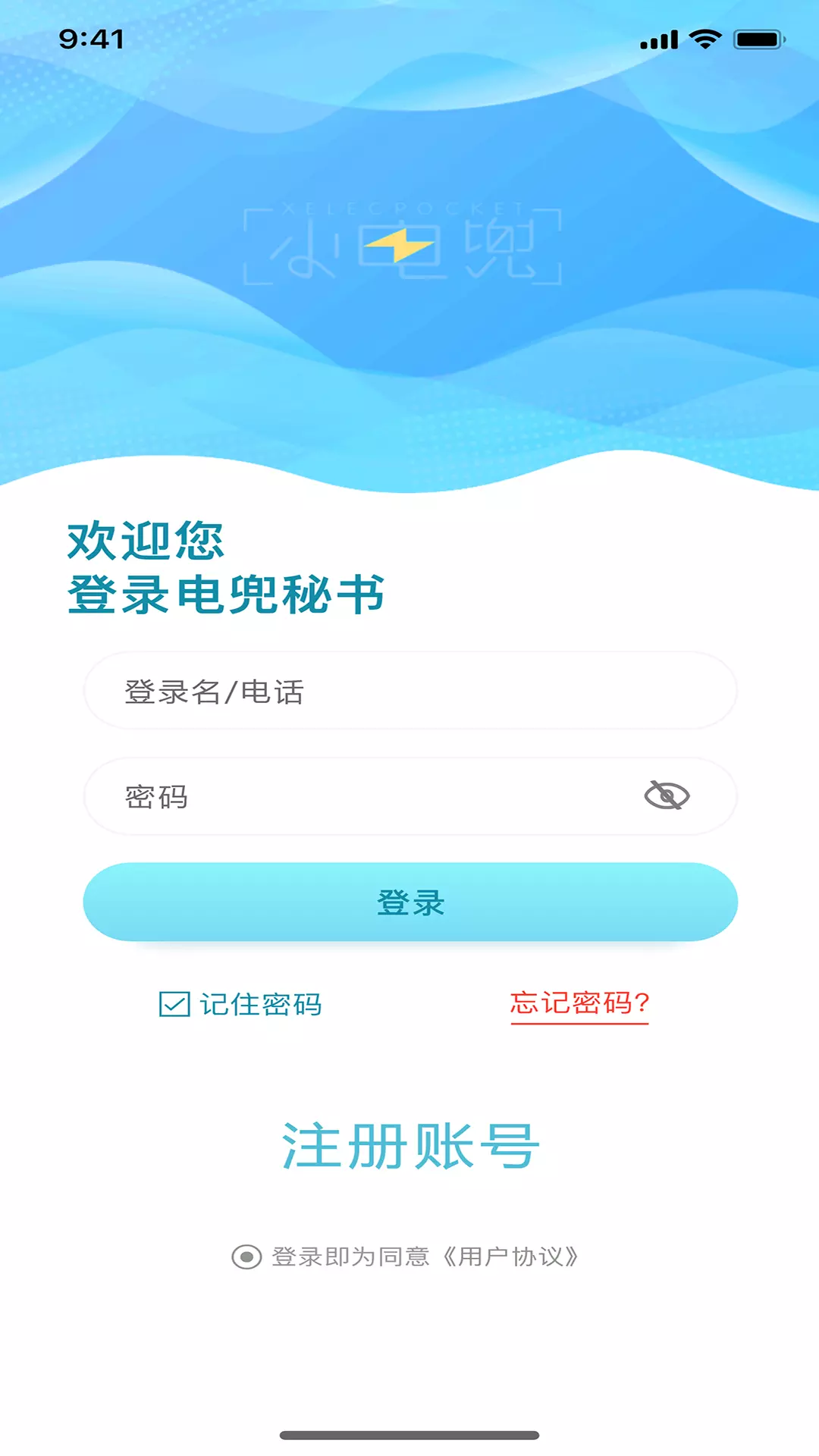
Task: Tap the 登录名/电话 input field
Action: (409, 691)
